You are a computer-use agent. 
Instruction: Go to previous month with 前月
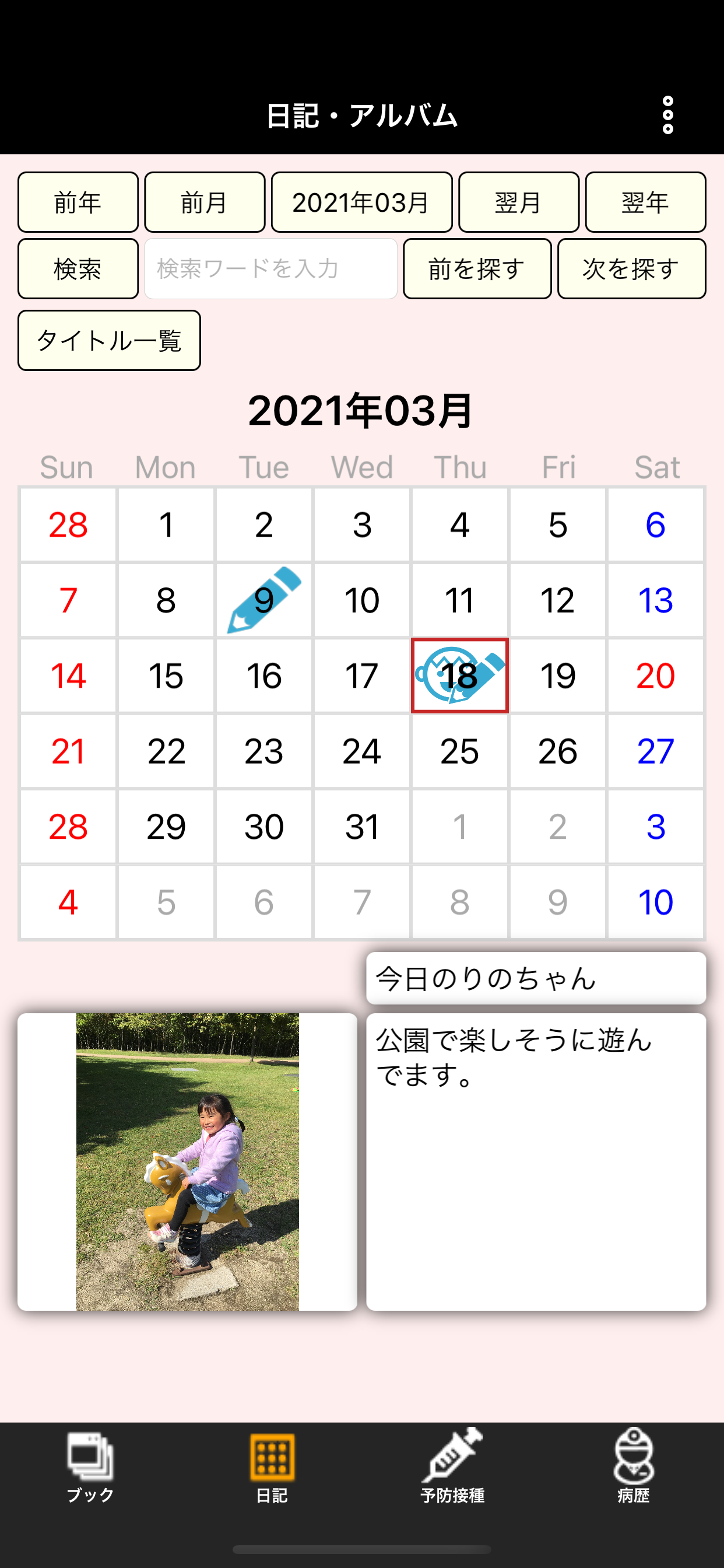(x=205, y=202)
